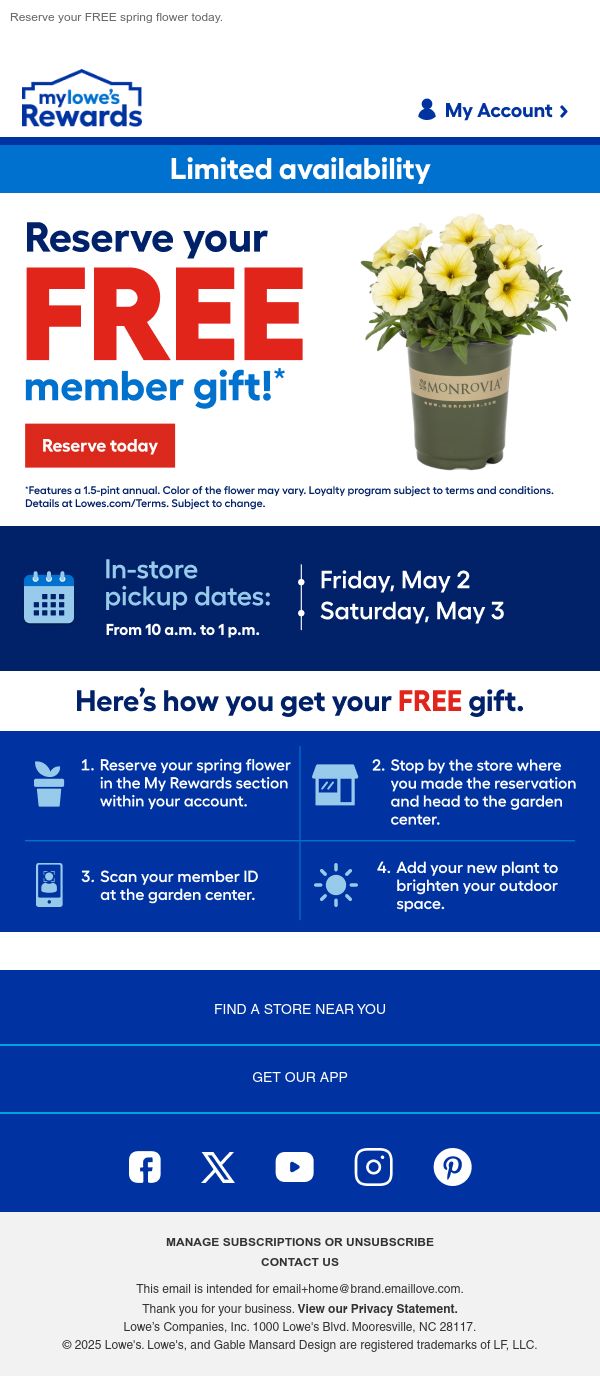Open the Contact Us link

click(x=300, y=1262)
